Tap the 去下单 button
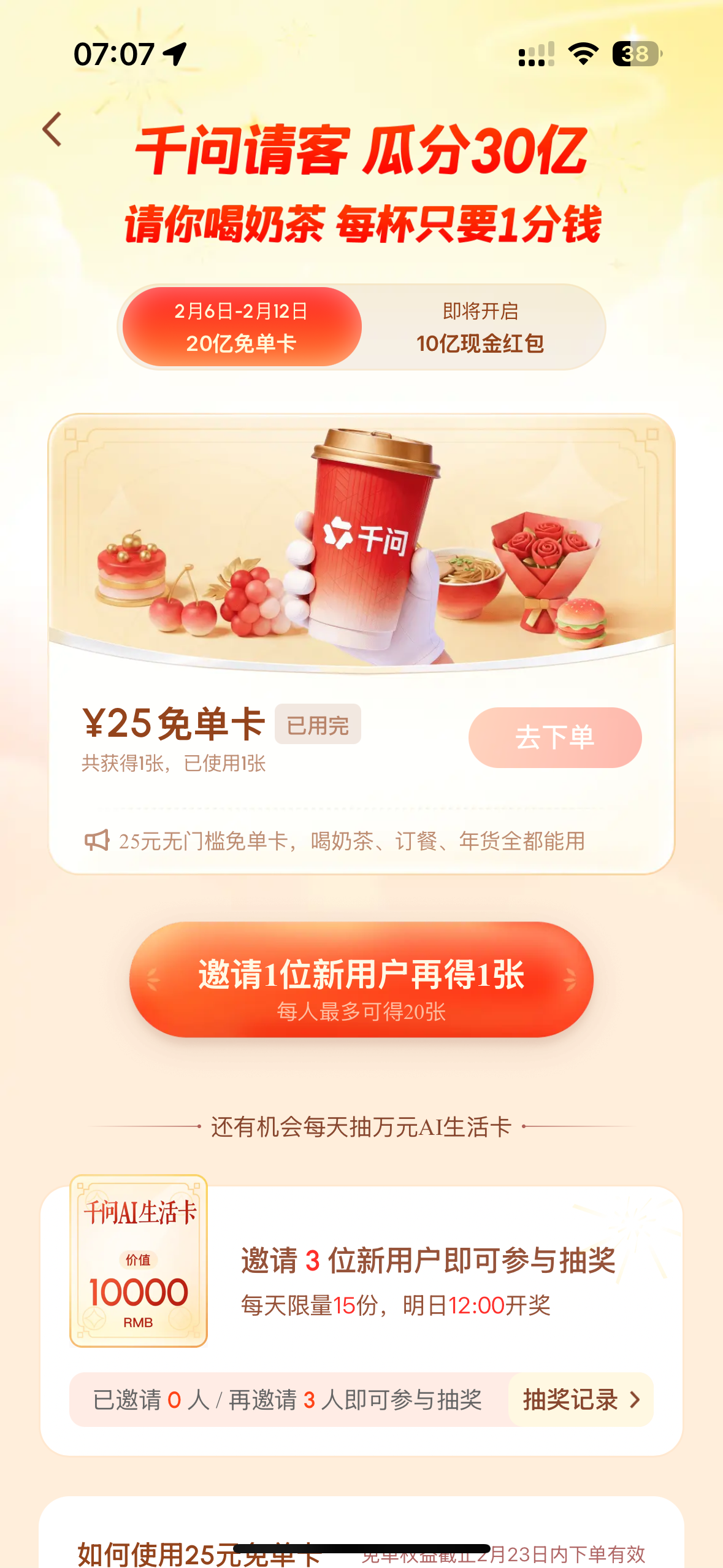The image size is (723, 1568). (x=554, y=737)
